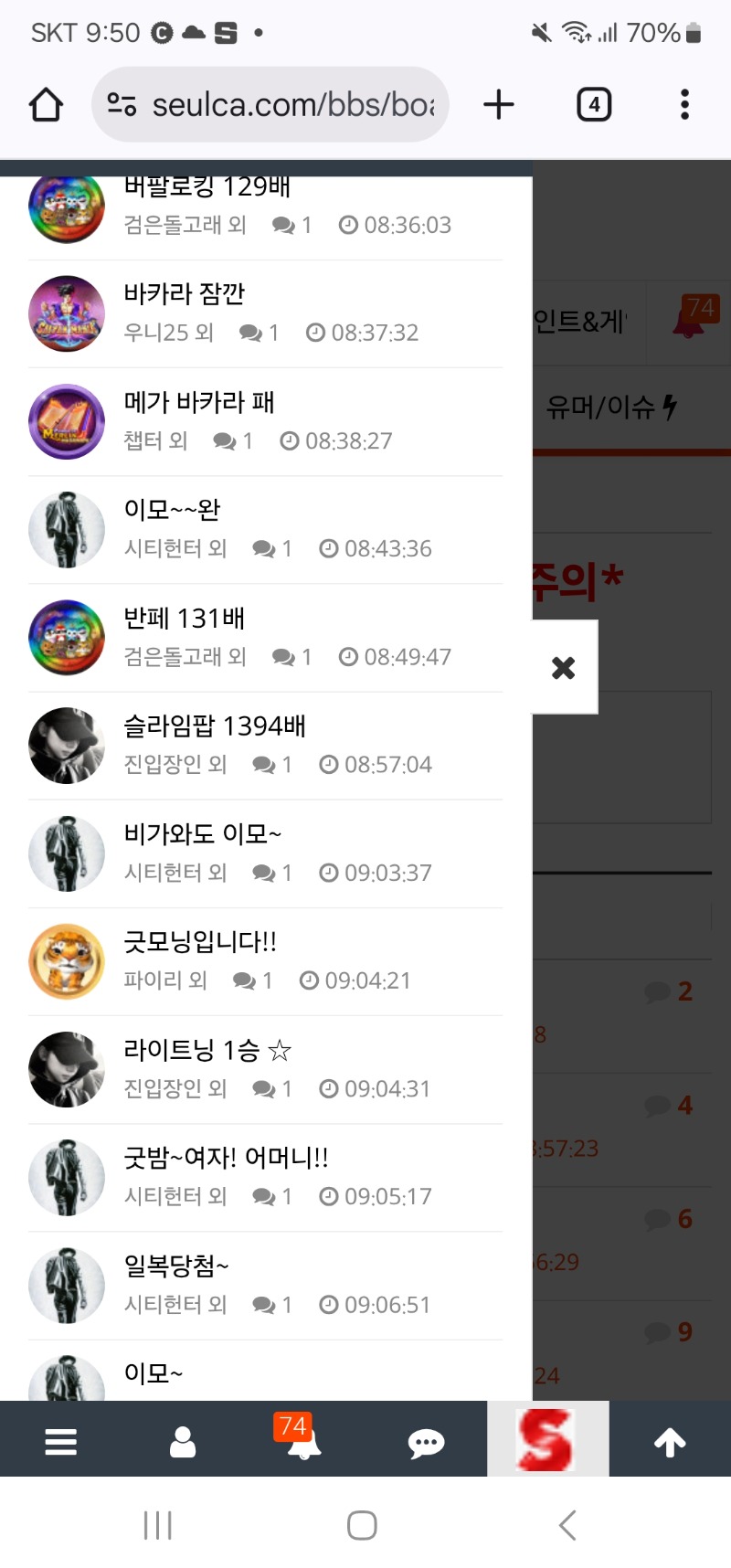Open the post '반페 131배'
Viewport: 731px width, 1568px height.
pos(185,619)
